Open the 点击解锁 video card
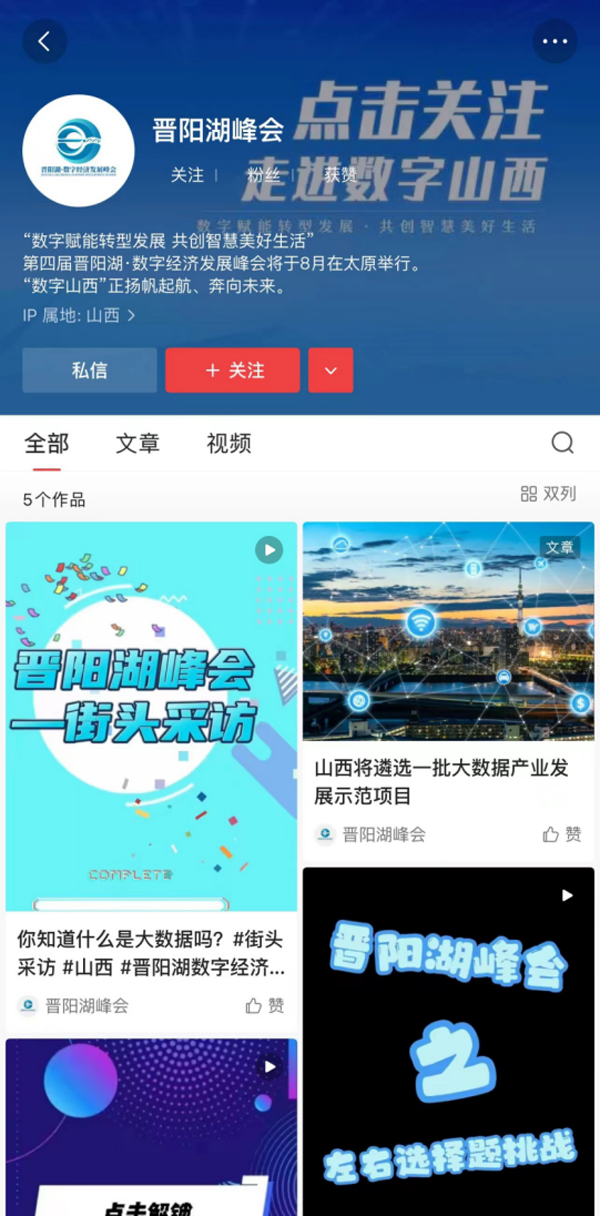600x1216 pixels. 151,1125
